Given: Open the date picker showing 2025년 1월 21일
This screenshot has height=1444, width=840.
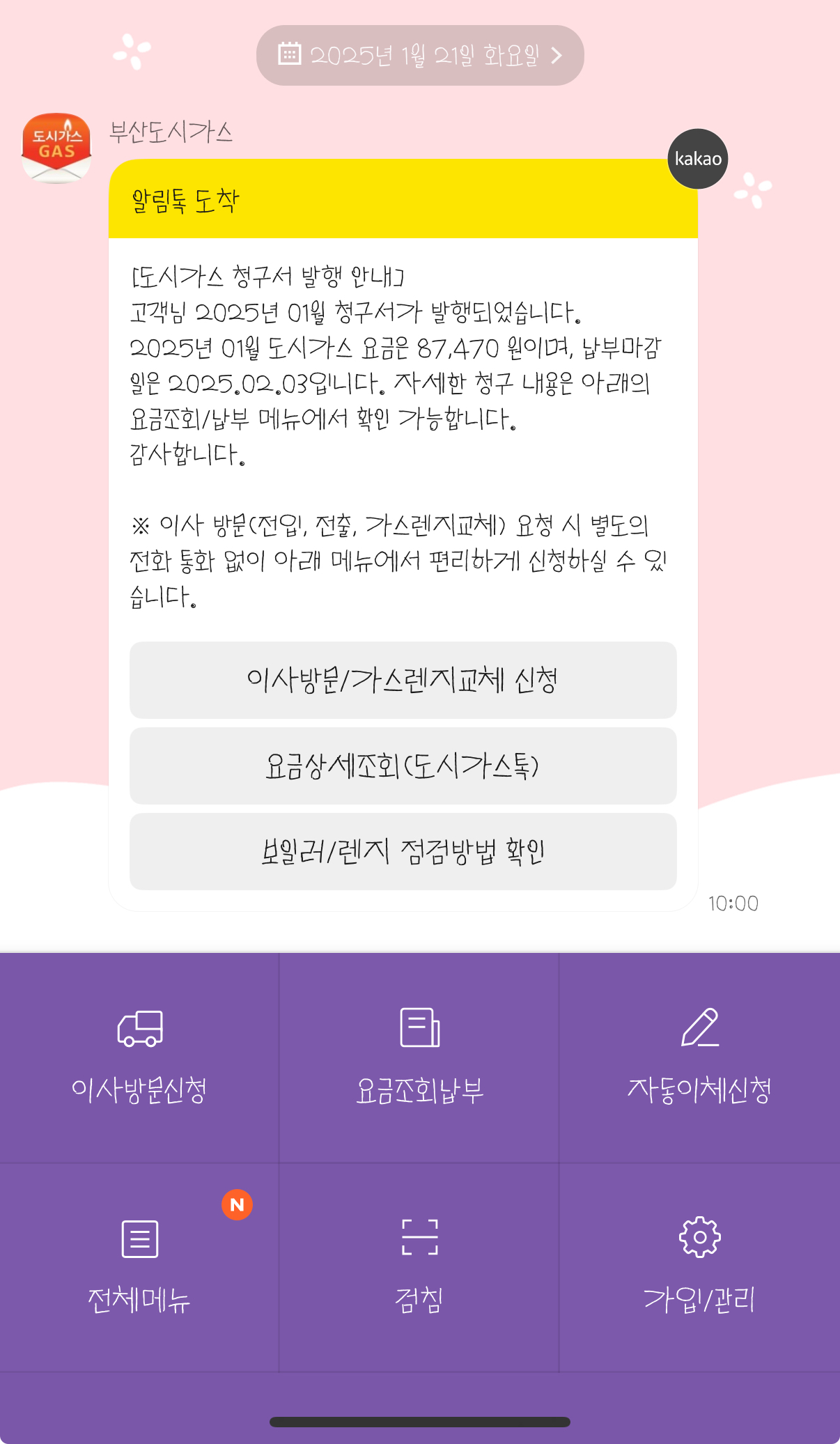Looking at the screenshot, I should 420,56.
